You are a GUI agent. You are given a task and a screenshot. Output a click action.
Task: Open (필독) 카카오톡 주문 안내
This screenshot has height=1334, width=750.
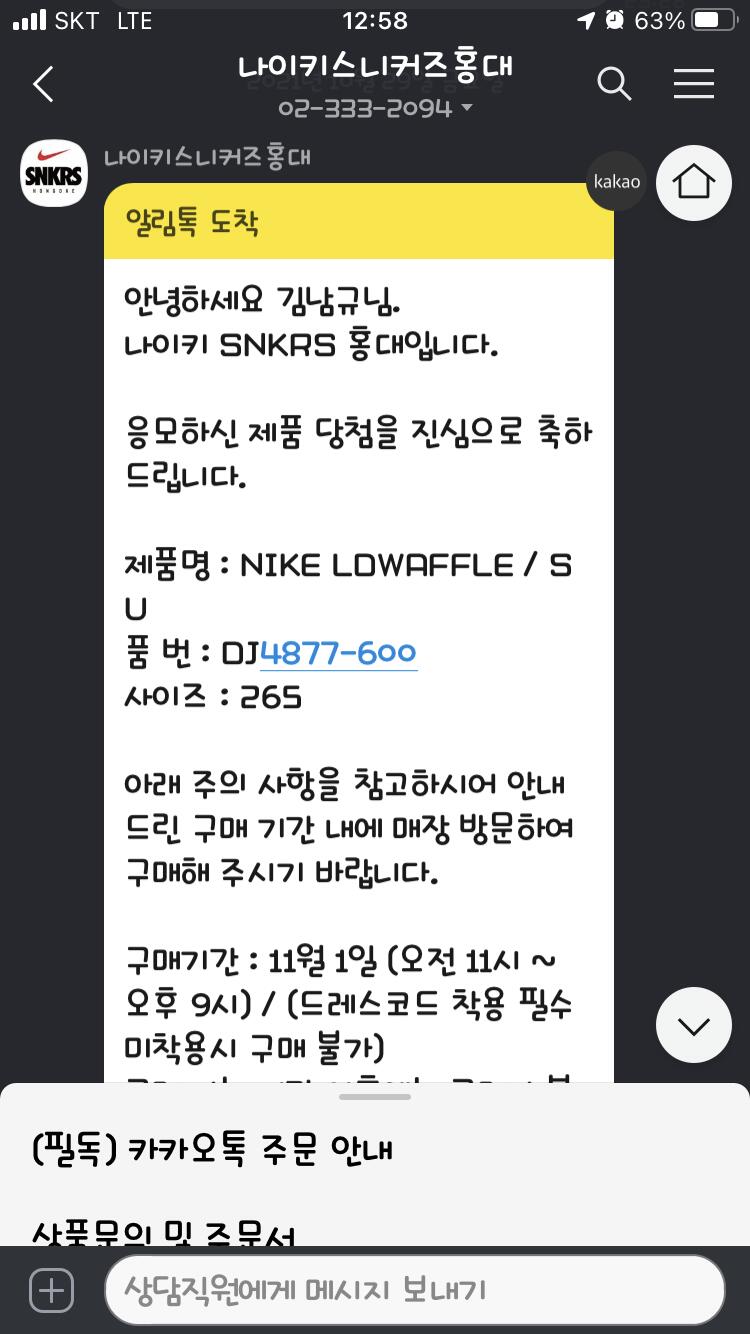click(212, 1150)
